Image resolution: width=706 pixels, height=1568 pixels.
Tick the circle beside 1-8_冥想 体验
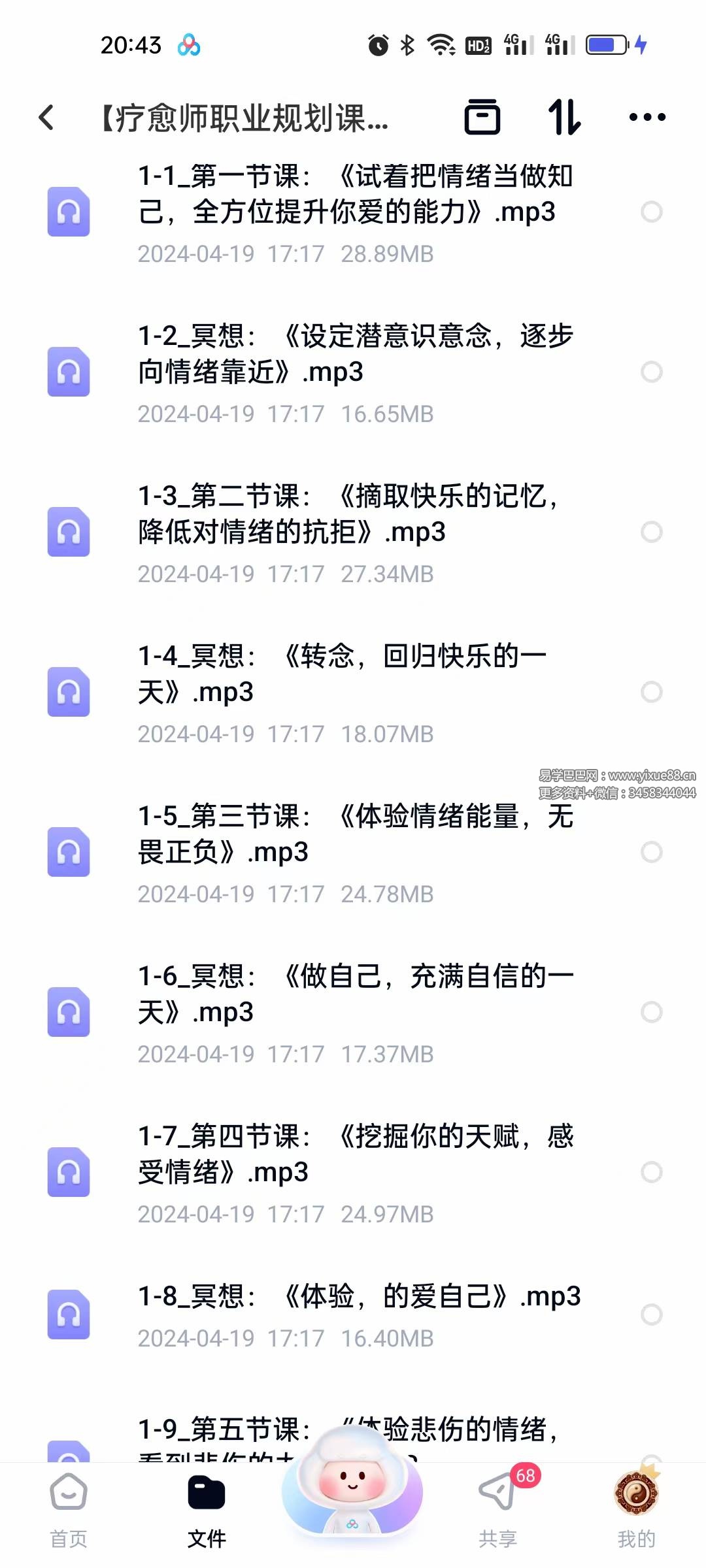[651, 1315]
